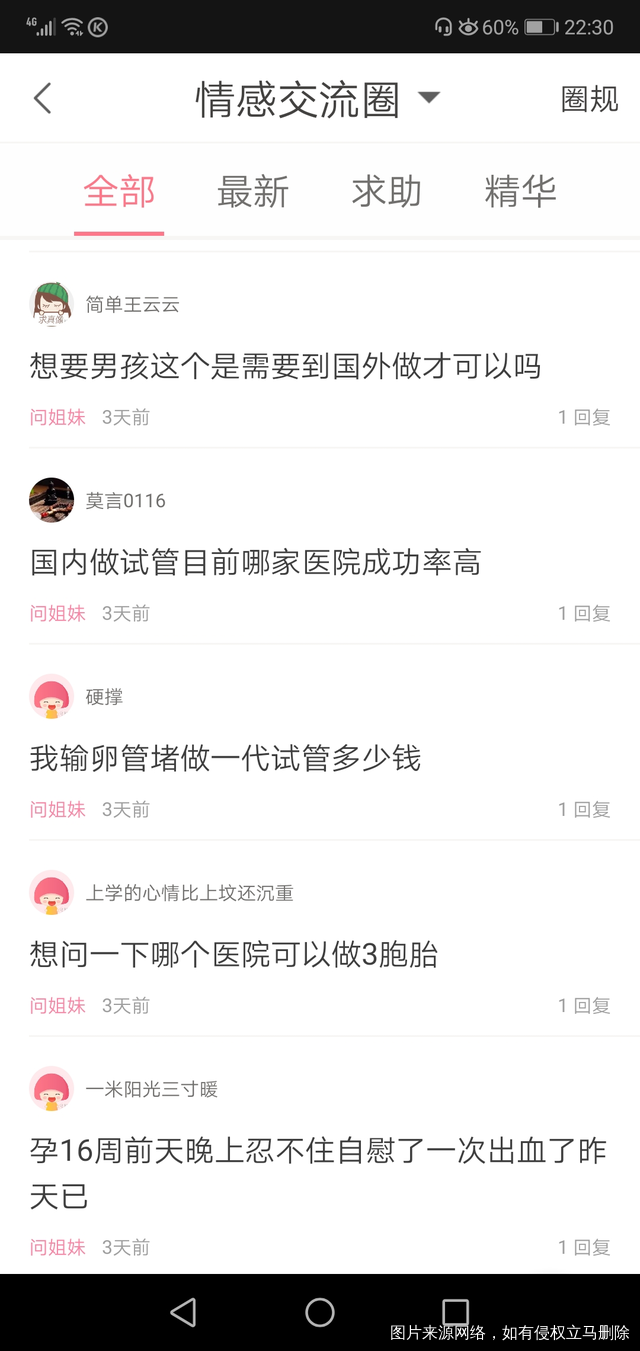This screenshot has width=640, height=1351.
Task: Open the post 想问一下哪个医院可以做3胞胎
Action: [x=234, y=954]
